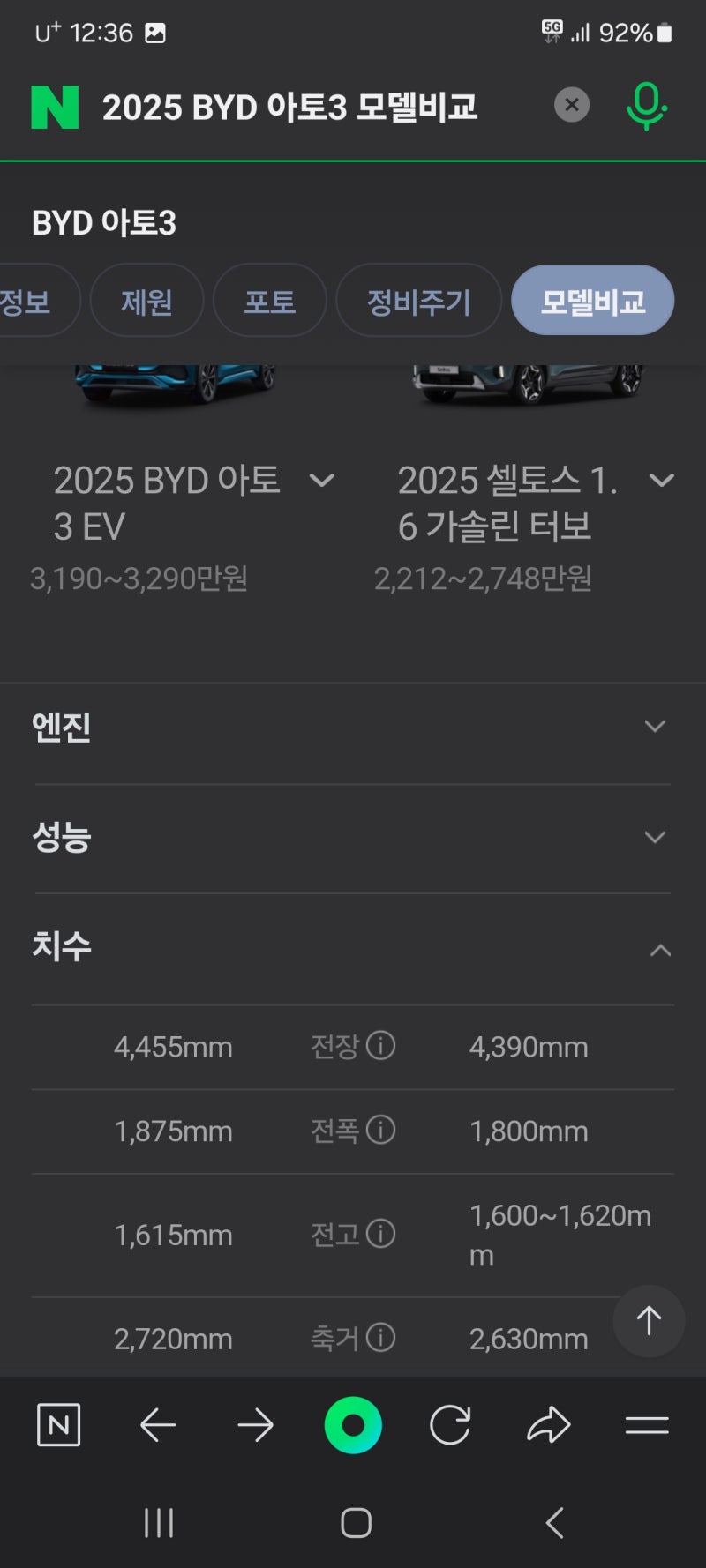Navigate forward using the right arrow icon
The image size is (706, 1568).
coord(255,1423)
